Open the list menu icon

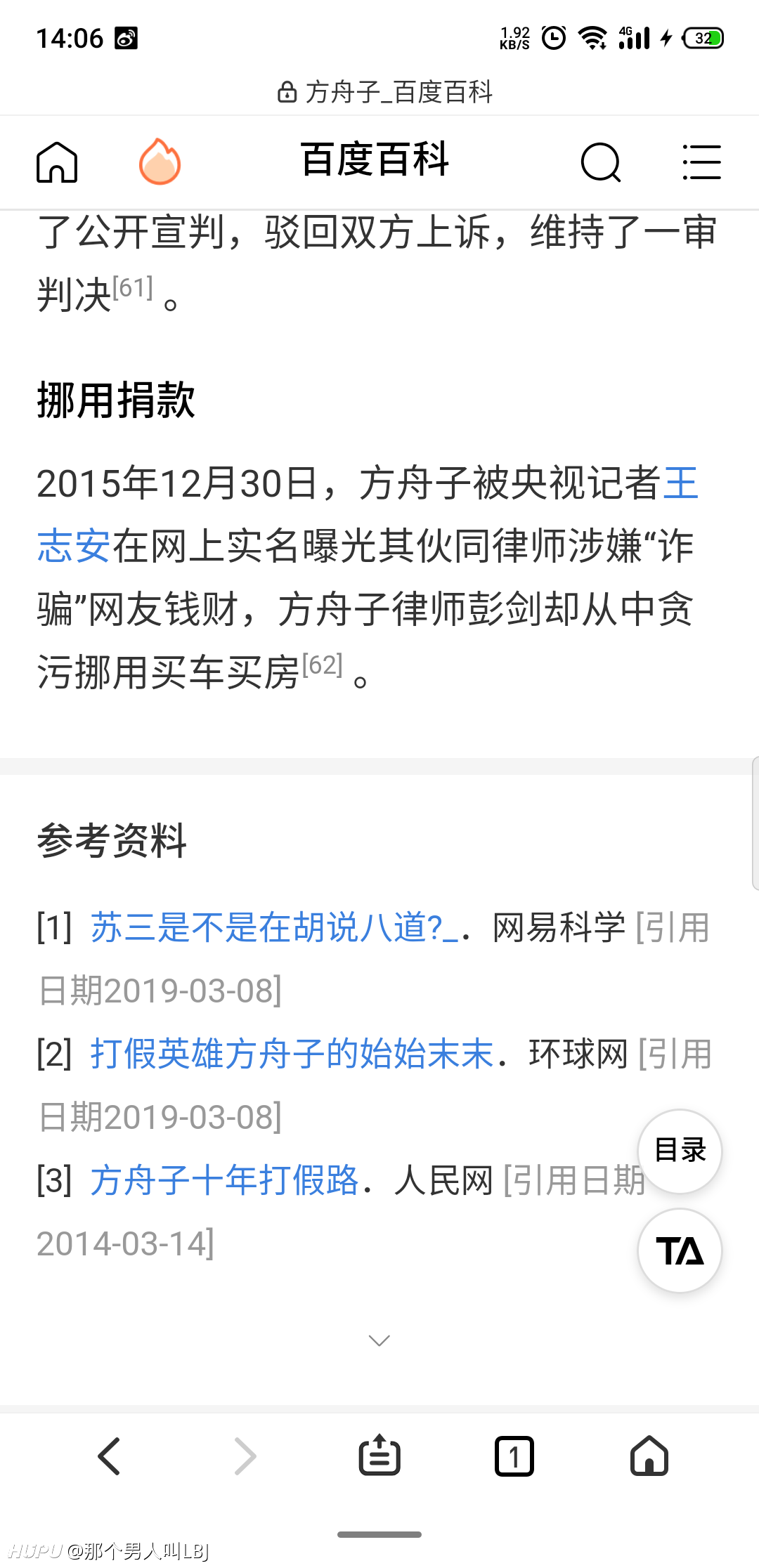click(701, 162)
